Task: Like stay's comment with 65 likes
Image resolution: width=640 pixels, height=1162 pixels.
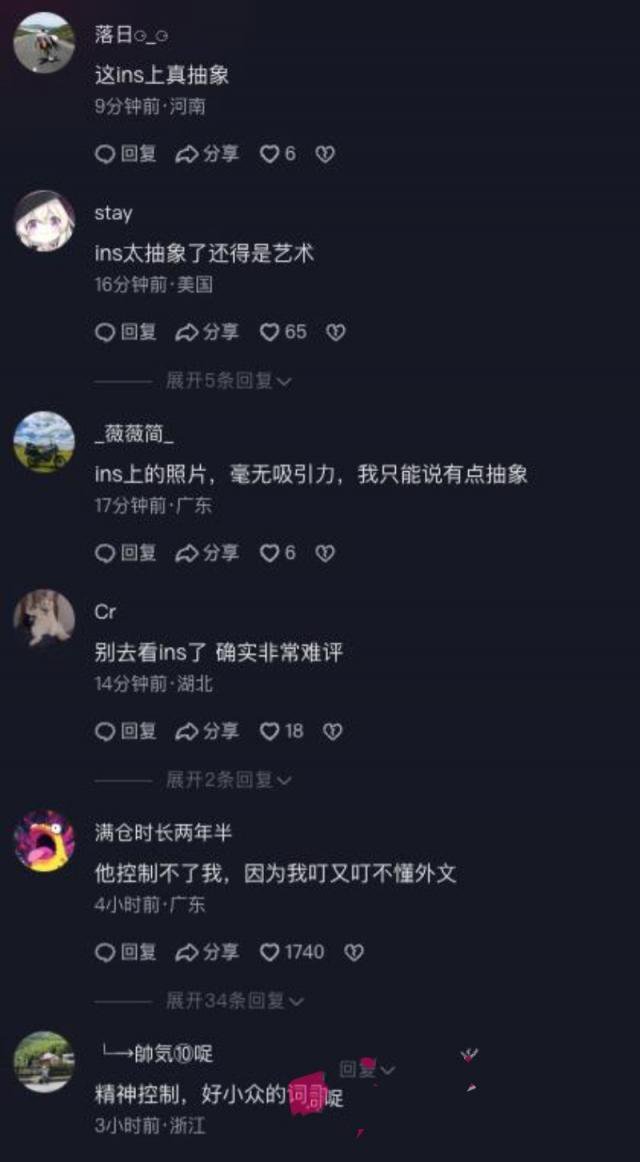Action: [x=270, y=332]
